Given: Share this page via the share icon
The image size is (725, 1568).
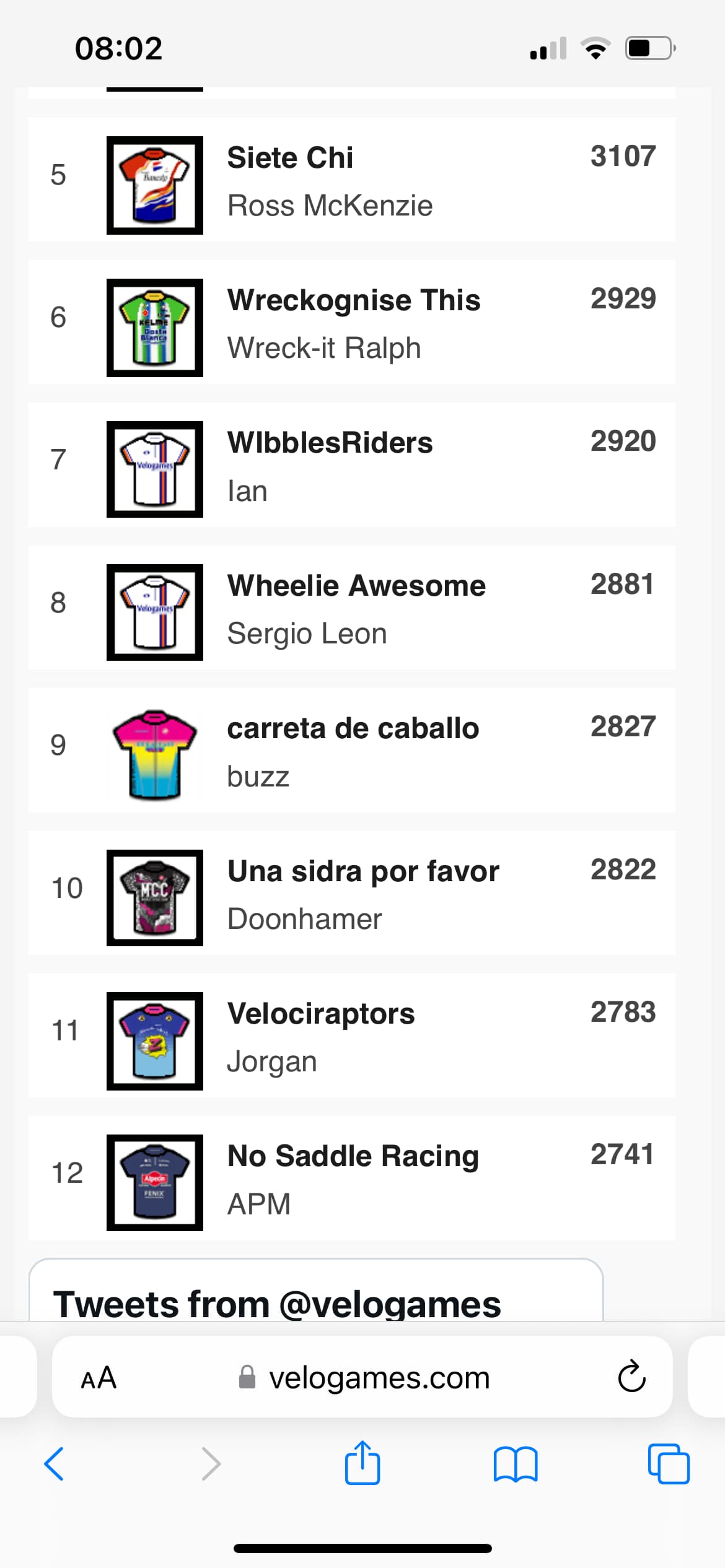Looking at the screenshot, I should (x=362, y=1463).
